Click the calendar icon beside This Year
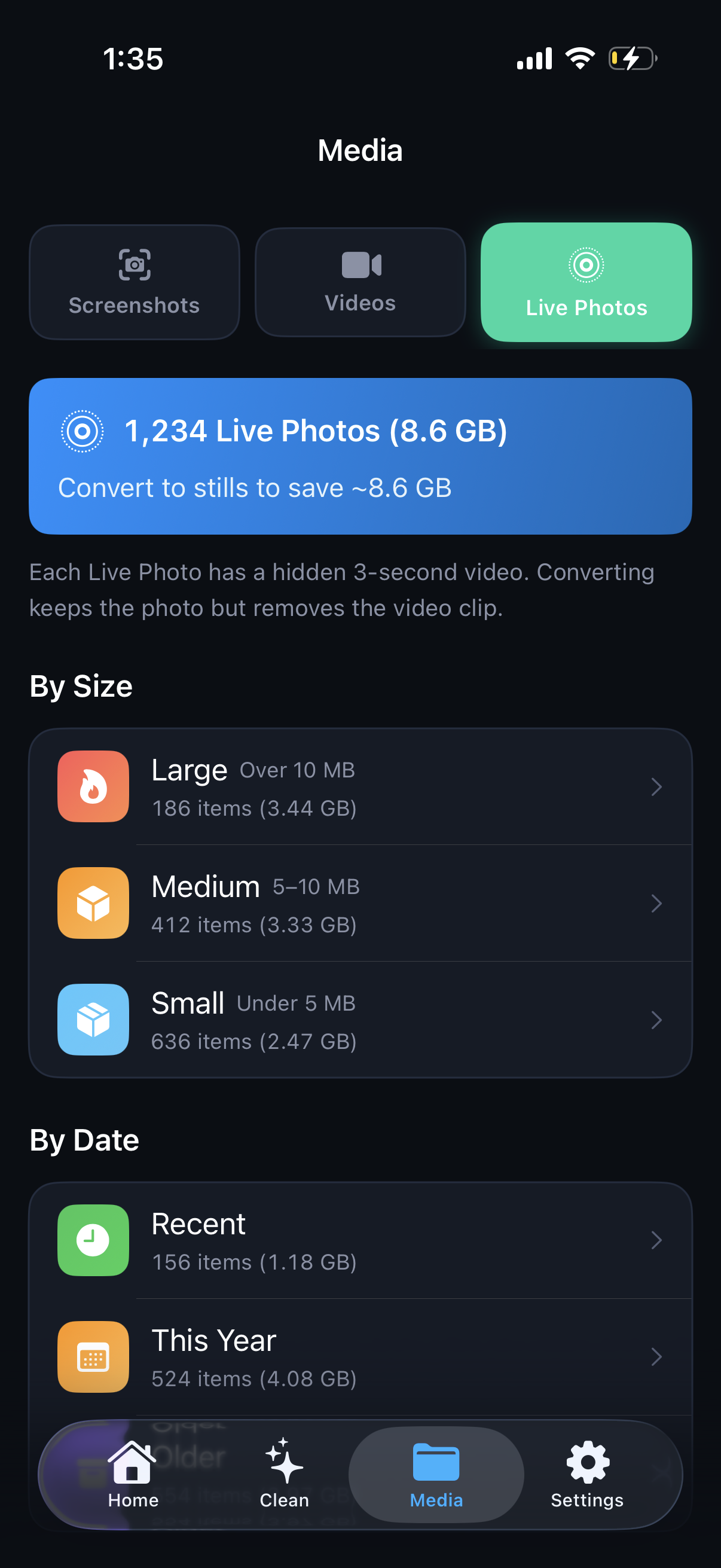The width and height of the screenshot is (721, 1568). [93, 1357]
